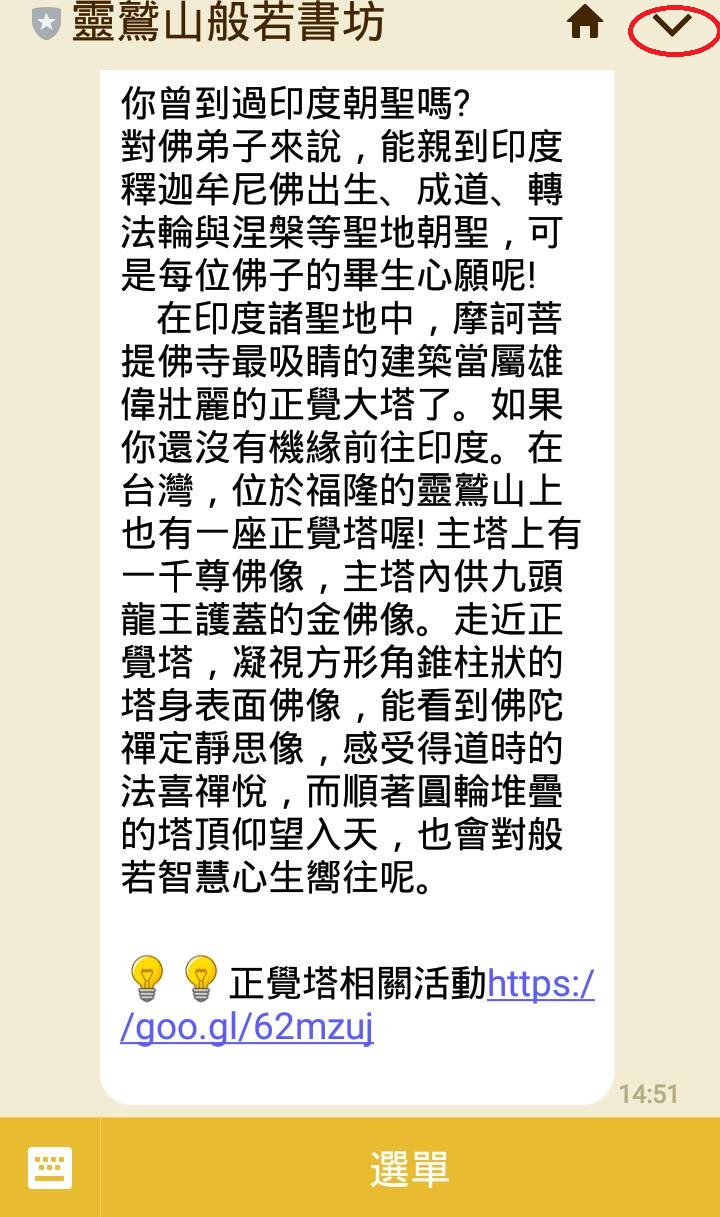Open the 選單 menu bar

pyautogui.click(x=410, y=1167)
